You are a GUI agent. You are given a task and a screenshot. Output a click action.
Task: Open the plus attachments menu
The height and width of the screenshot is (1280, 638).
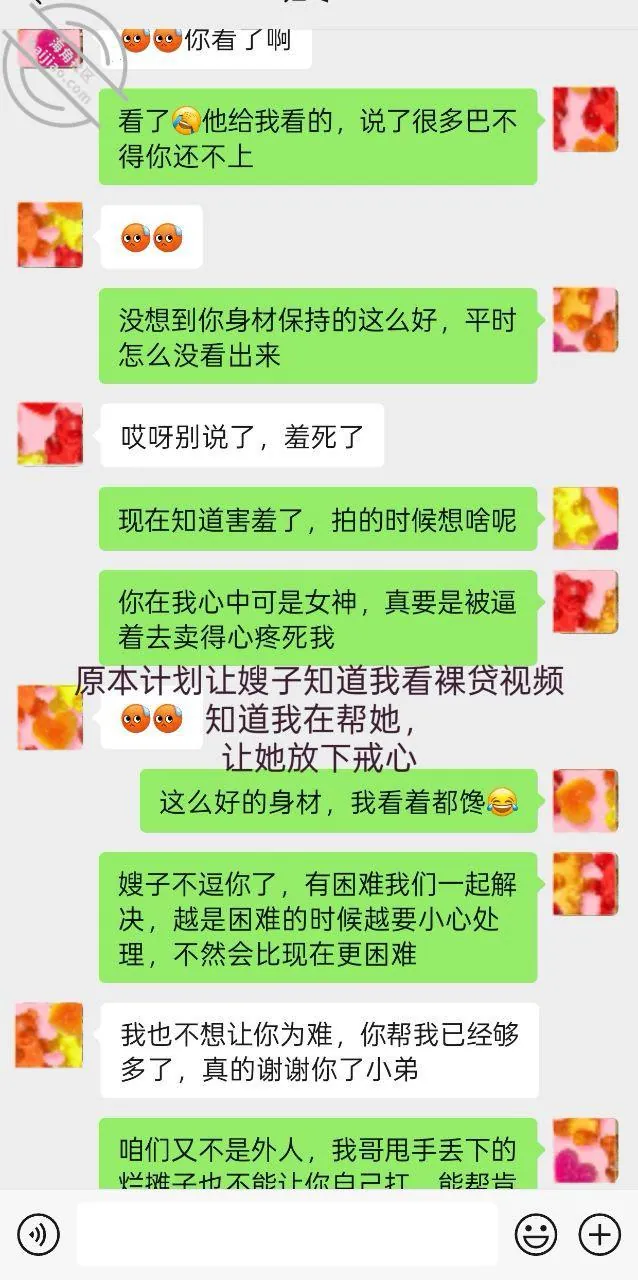pyautogui.click(x=600, y=1235)
